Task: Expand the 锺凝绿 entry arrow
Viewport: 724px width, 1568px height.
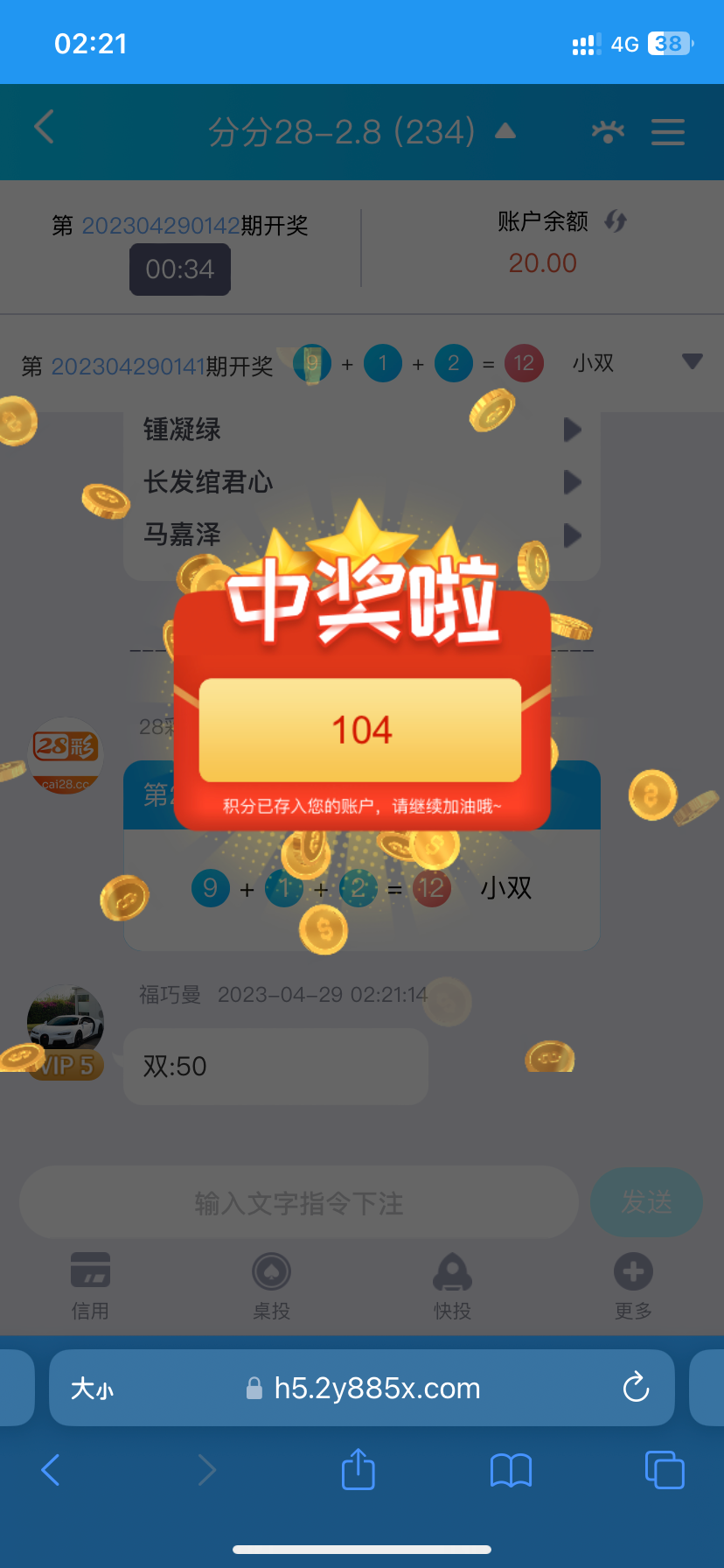Action: (x=572, y=430)
